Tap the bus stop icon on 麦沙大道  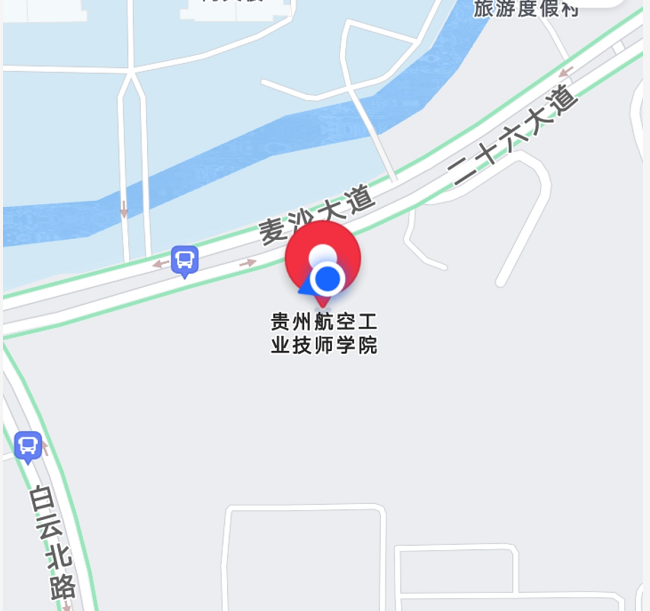[x=184, y=260]
